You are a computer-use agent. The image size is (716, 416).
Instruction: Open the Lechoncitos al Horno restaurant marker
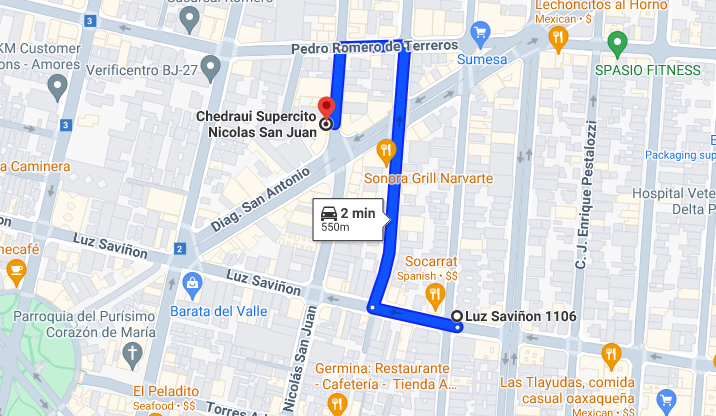pyautogui.click(x=558, y=40)
